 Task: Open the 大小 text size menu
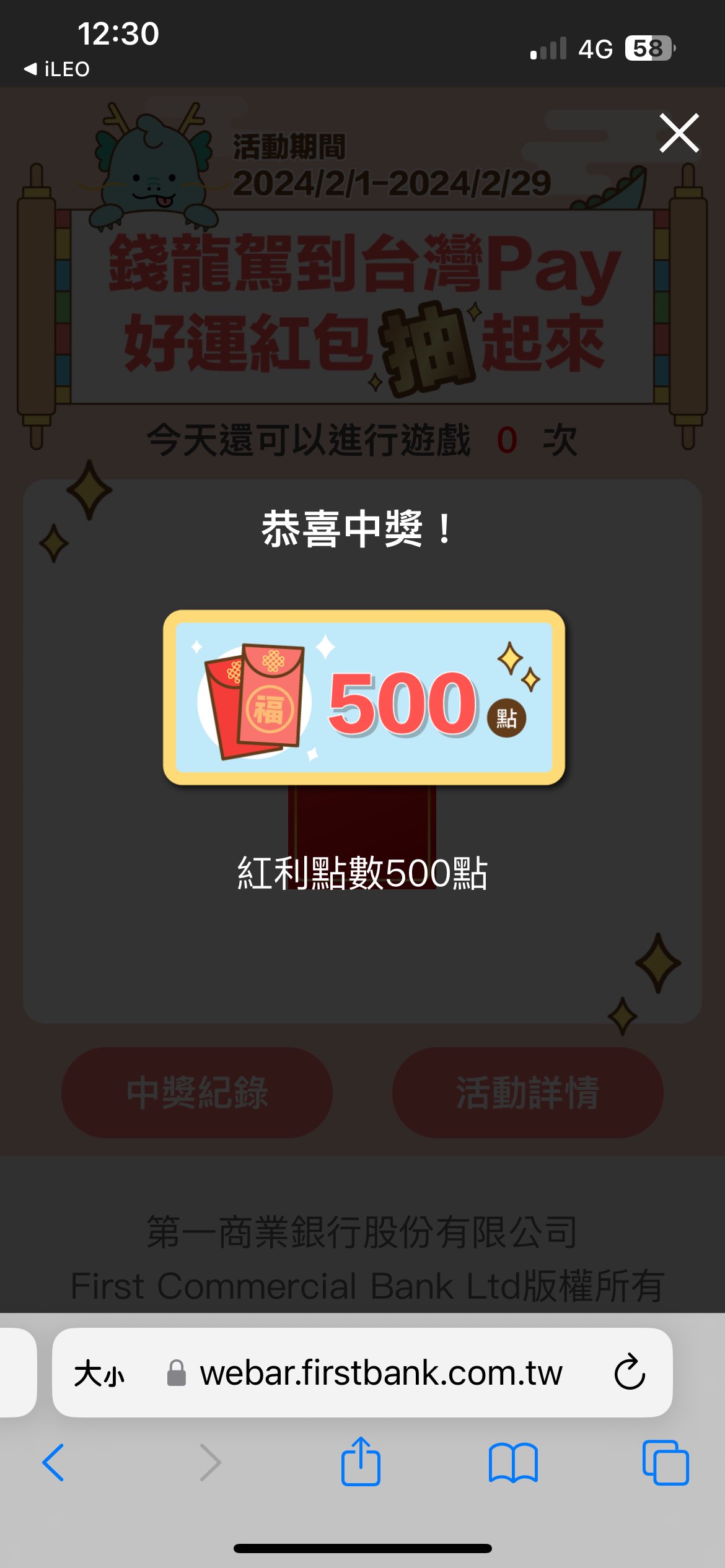[99, 1374]
